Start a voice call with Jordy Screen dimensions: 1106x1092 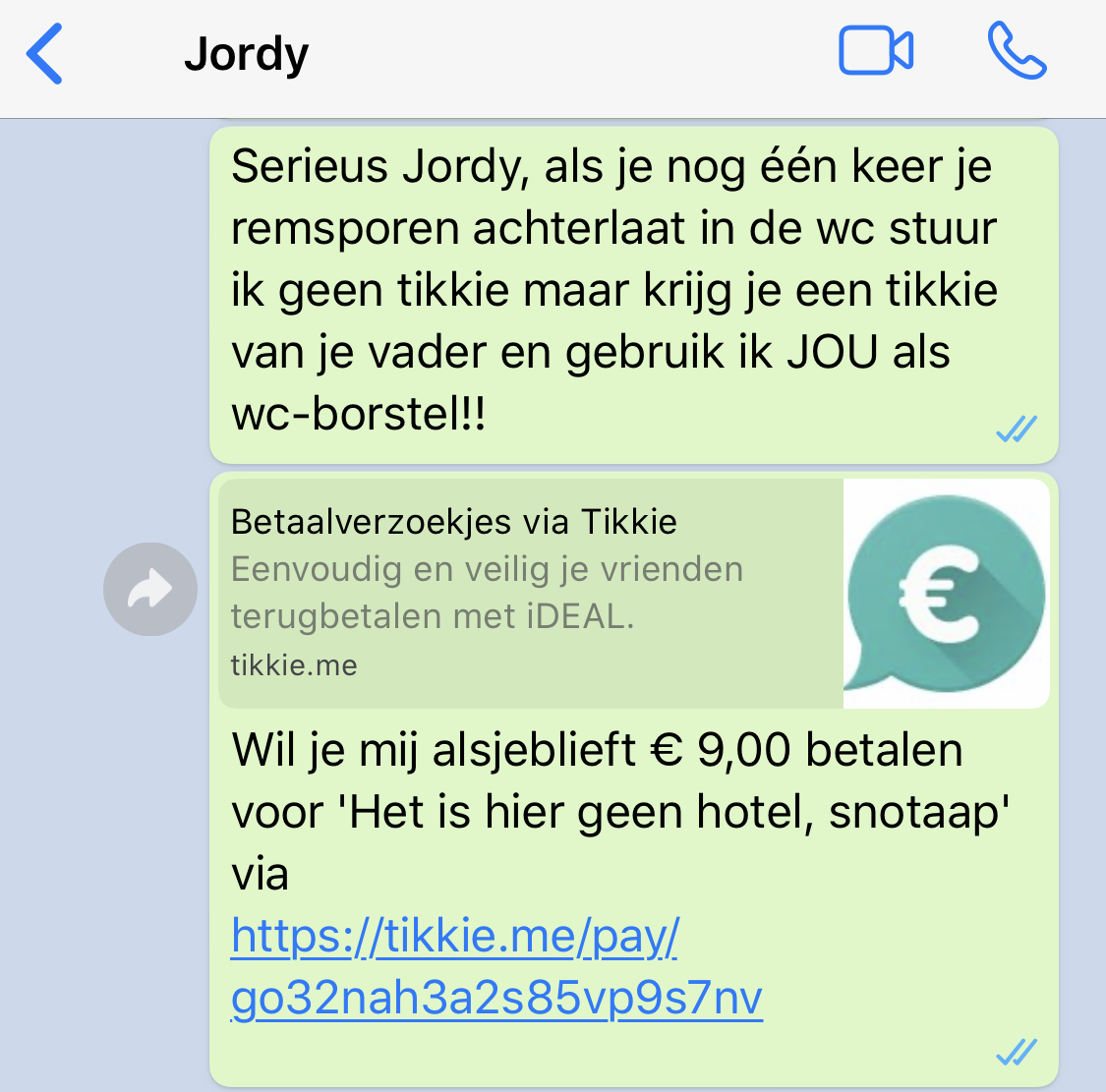pyautogui.click(x=1017, y=51)
